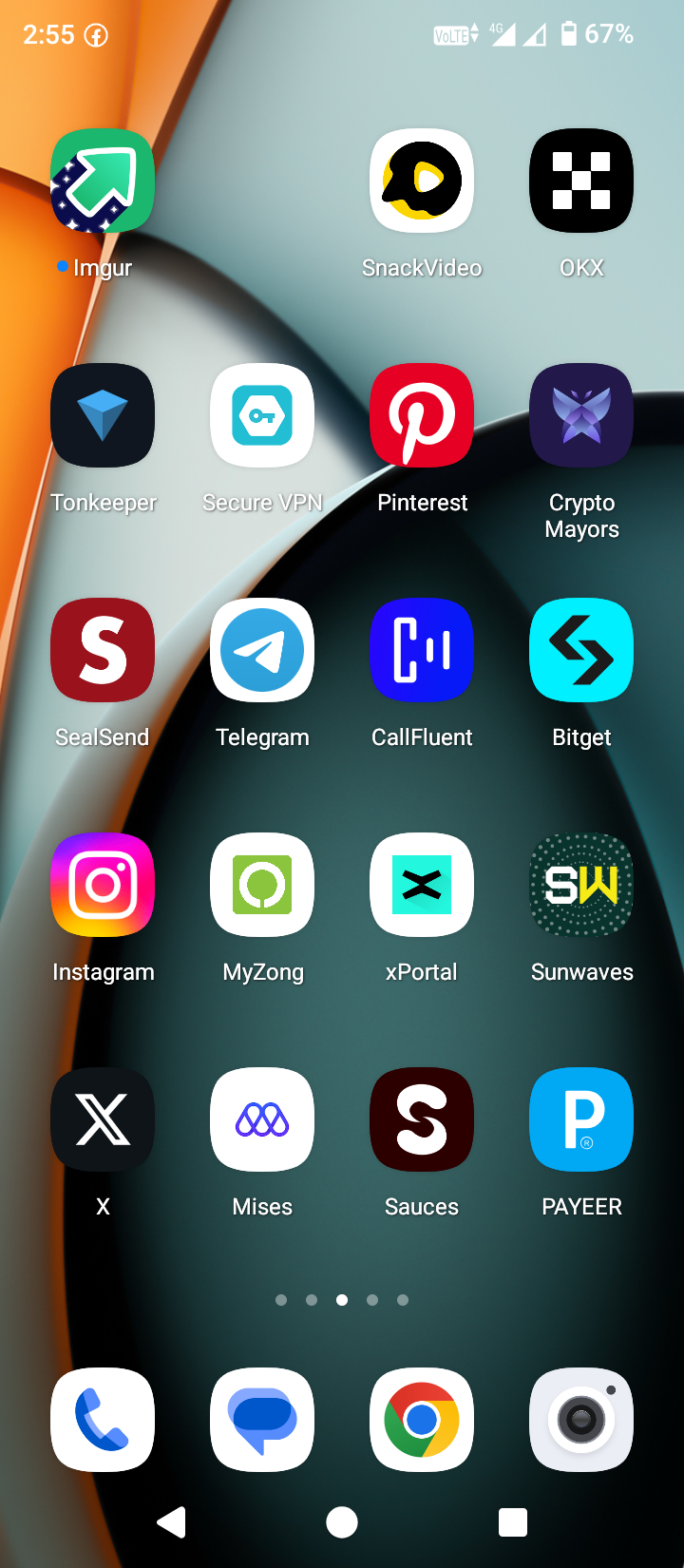684x1568 pixels.
Task: Open xPortal
Action: 422,886
